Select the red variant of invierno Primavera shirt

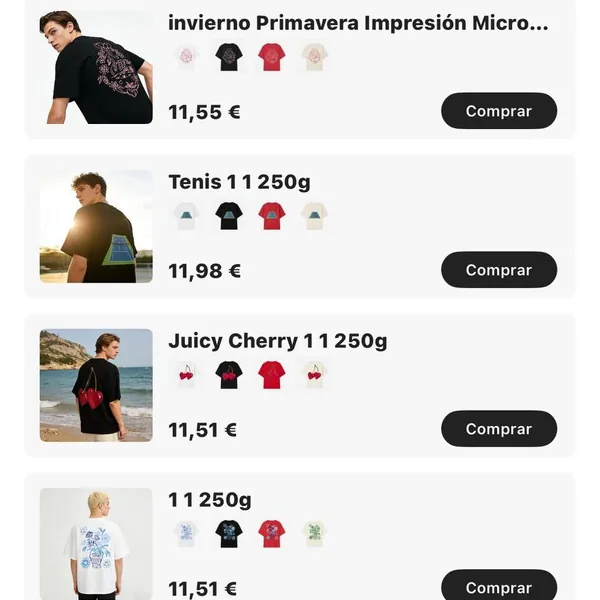(271, 57)
